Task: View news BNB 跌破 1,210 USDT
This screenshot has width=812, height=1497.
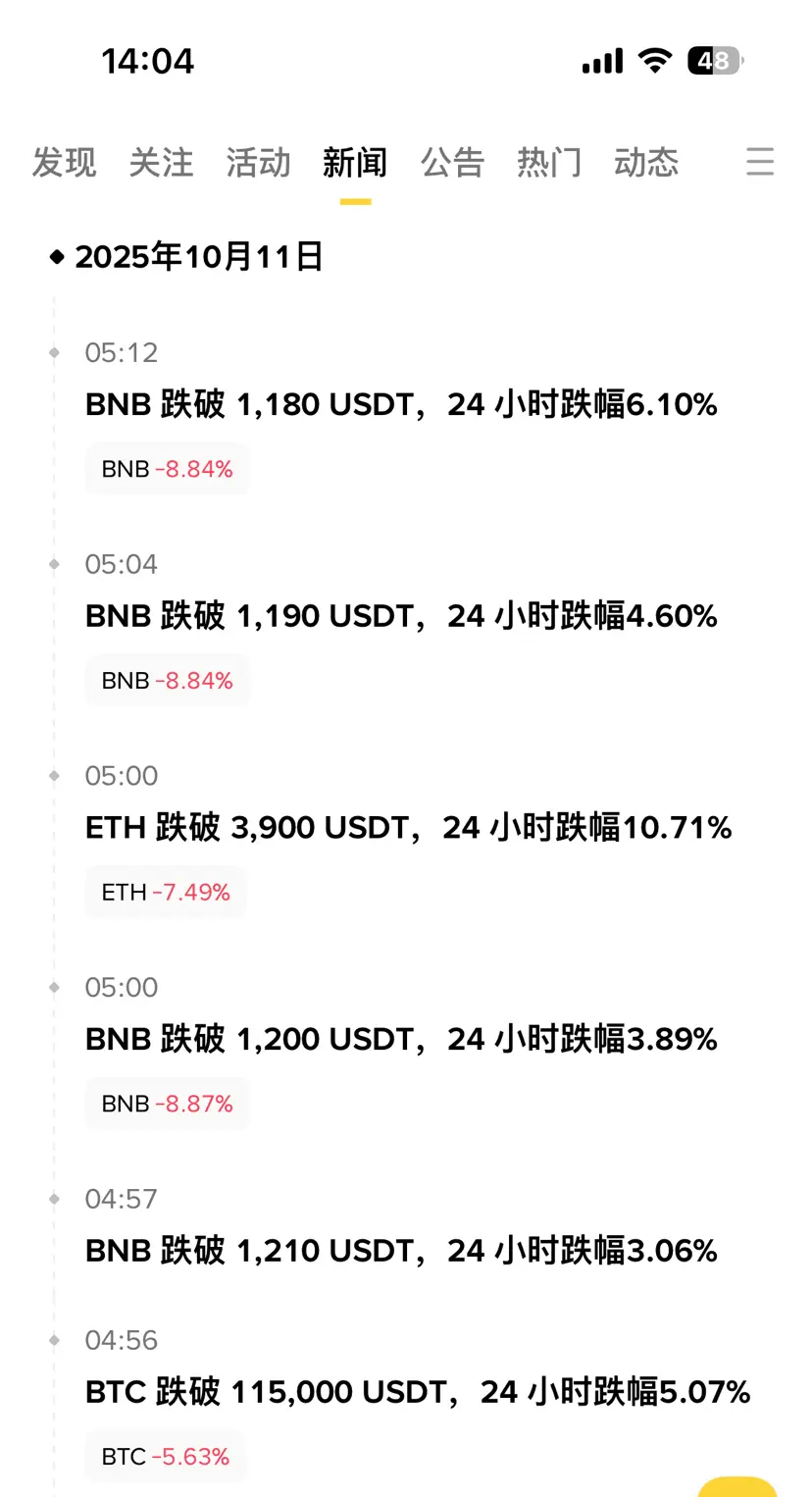Action: 401,1251
